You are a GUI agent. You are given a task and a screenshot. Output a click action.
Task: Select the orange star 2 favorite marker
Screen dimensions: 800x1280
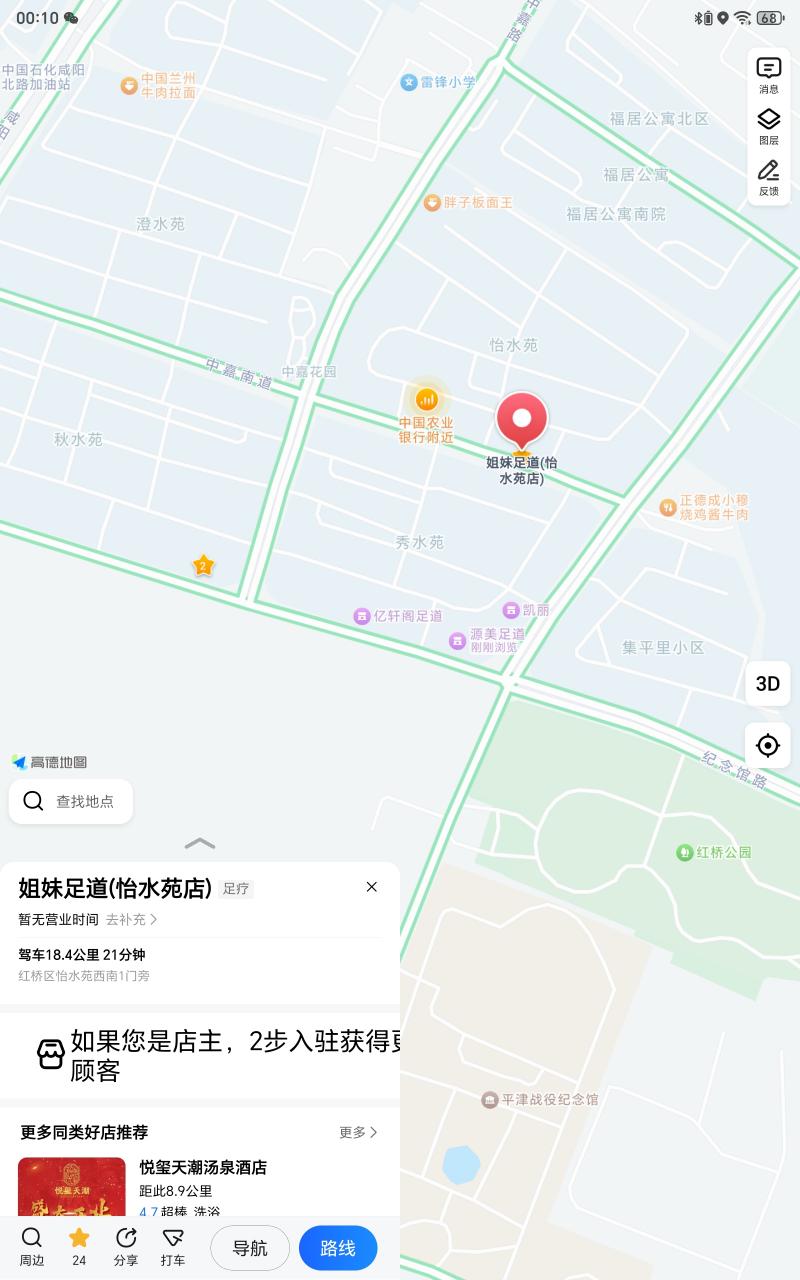[203, 564]
